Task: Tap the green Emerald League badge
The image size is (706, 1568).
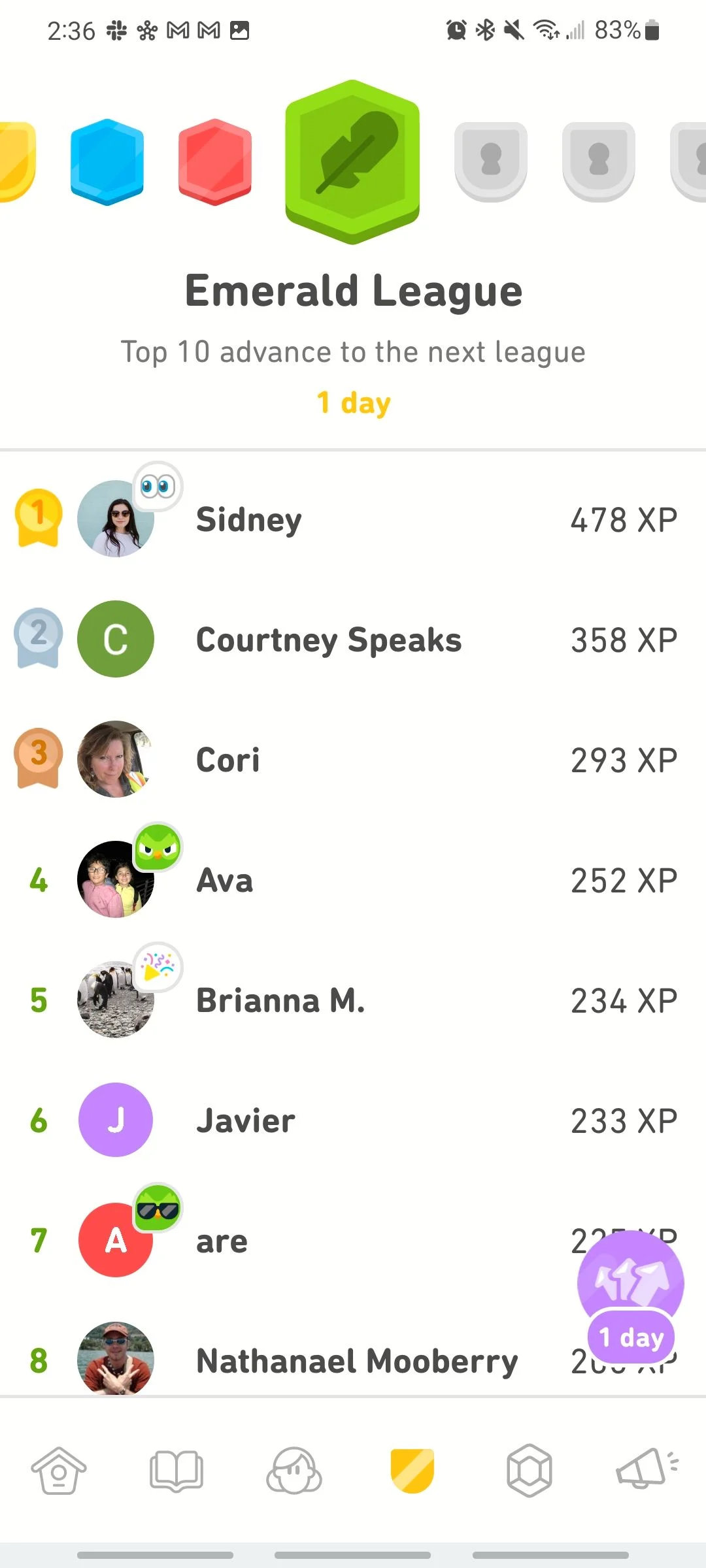Action: pos(352,162)
